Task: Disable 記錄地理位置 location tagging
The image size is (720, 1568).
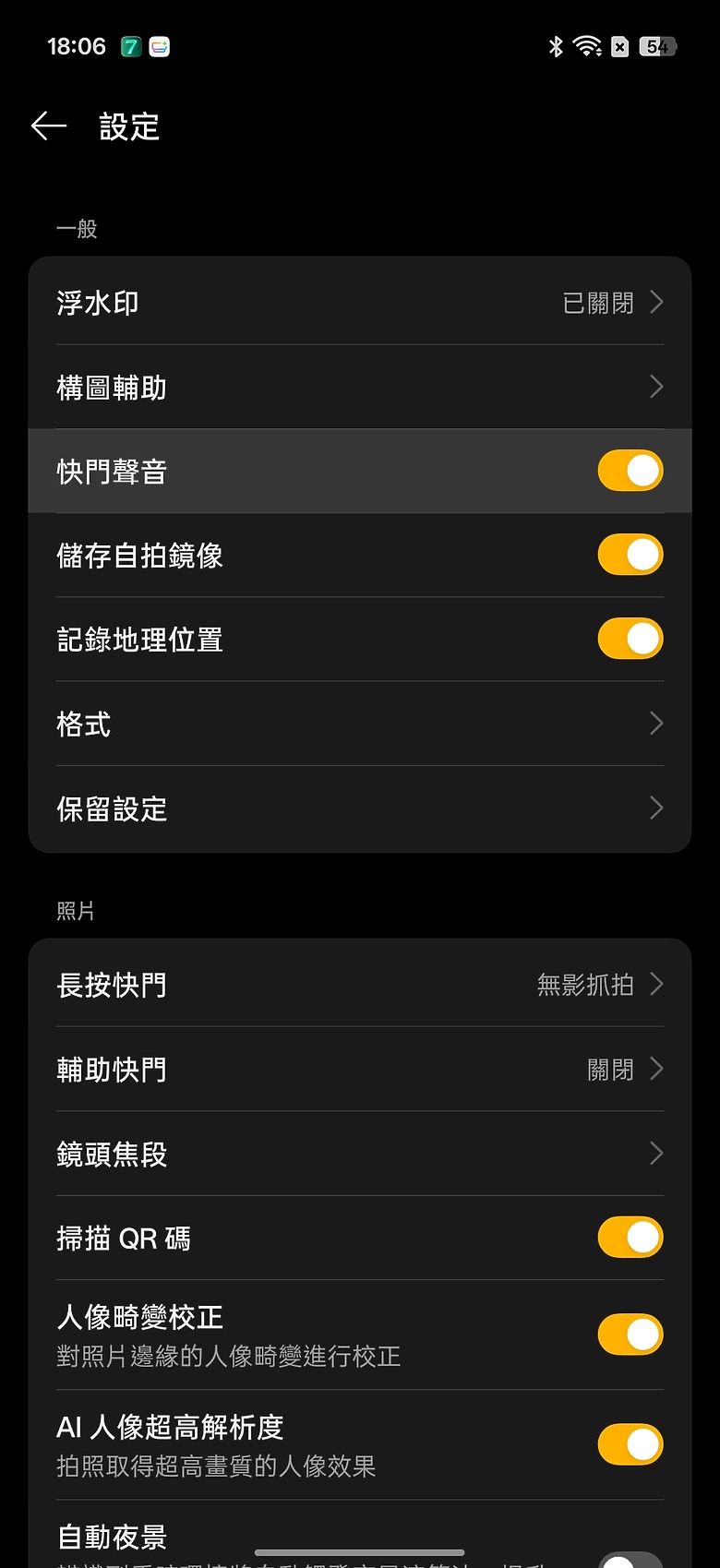Action: 630,638
